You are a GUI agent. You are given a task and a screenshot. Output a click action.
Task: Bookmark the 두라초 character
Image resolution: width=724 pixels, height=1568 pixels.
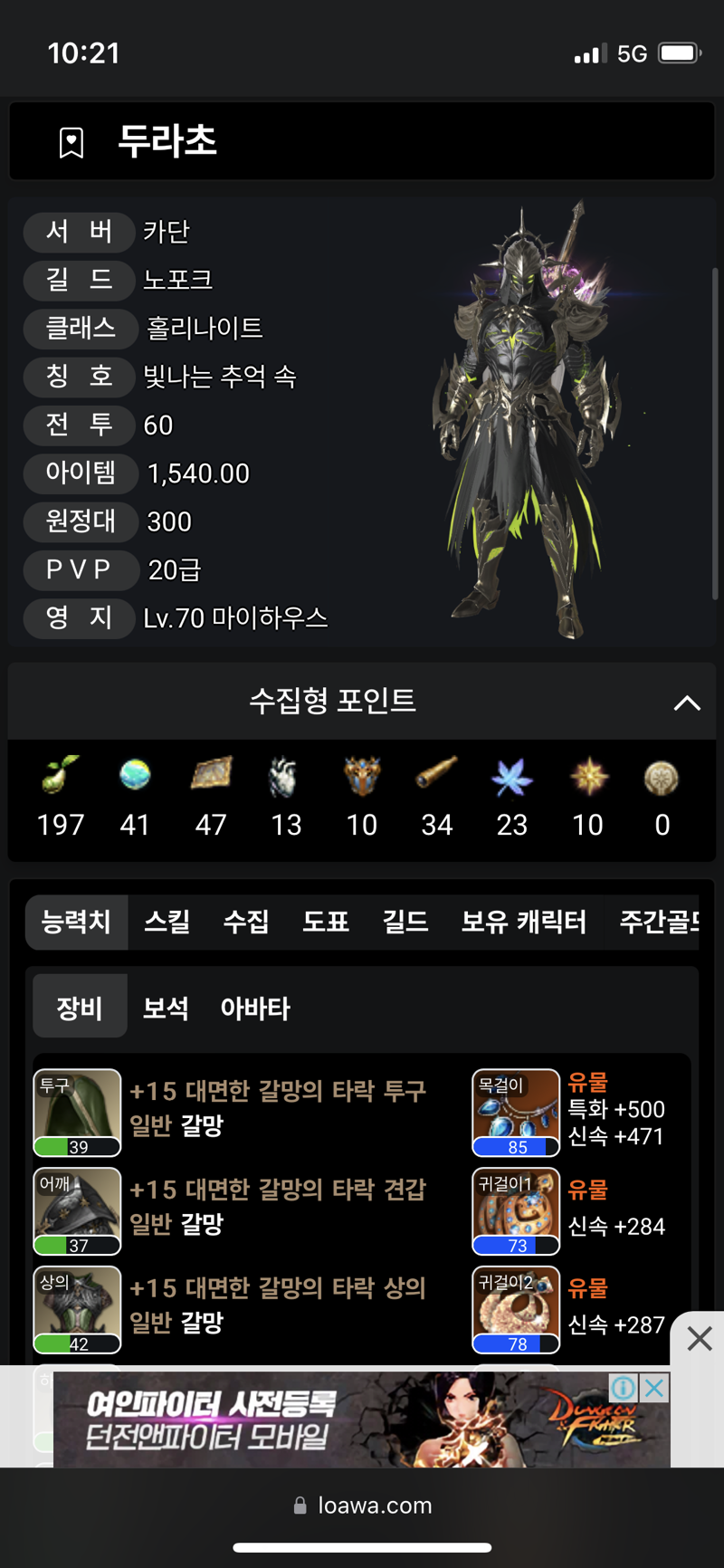pos(71,142)
